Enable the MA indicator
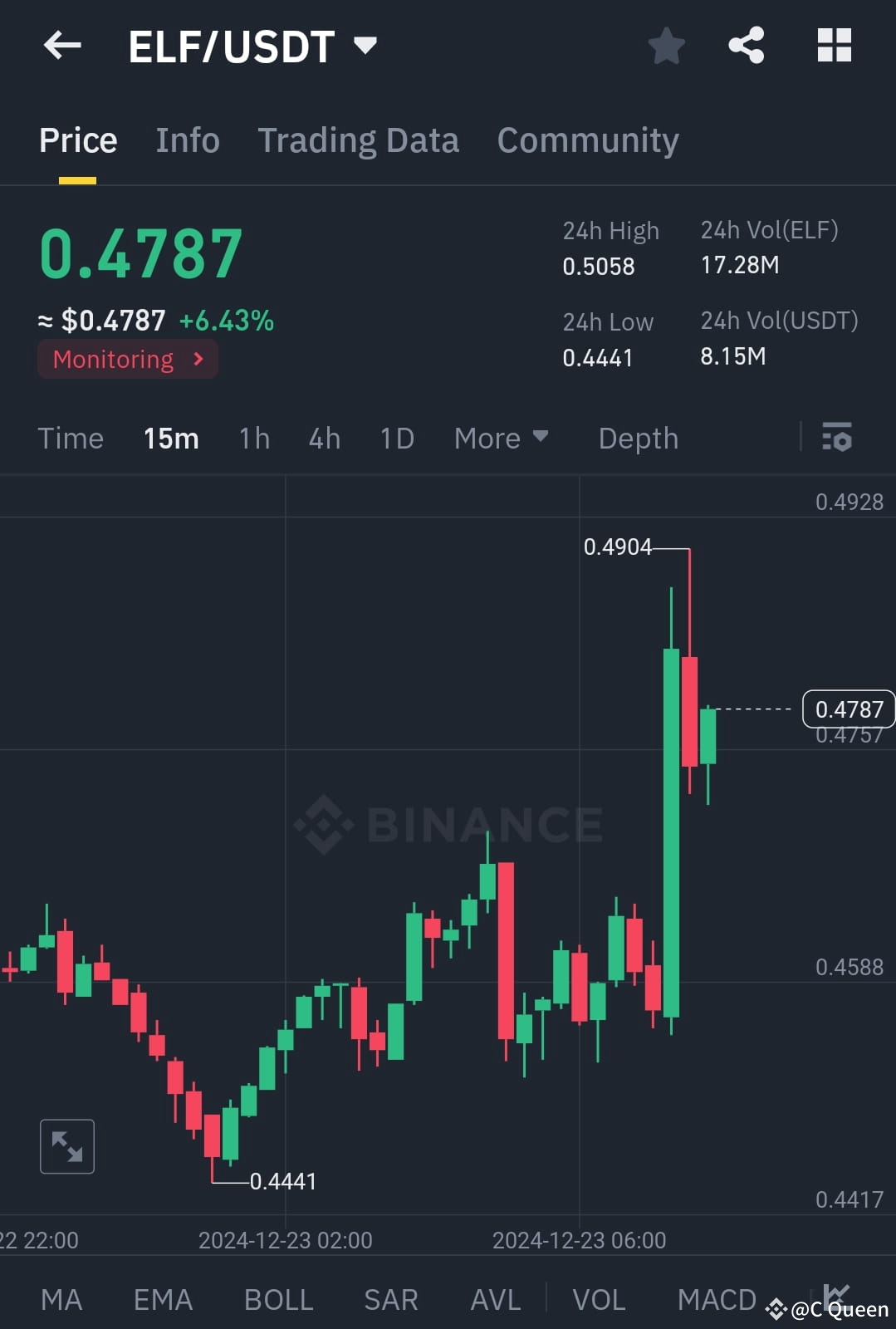 [61, 1298]
